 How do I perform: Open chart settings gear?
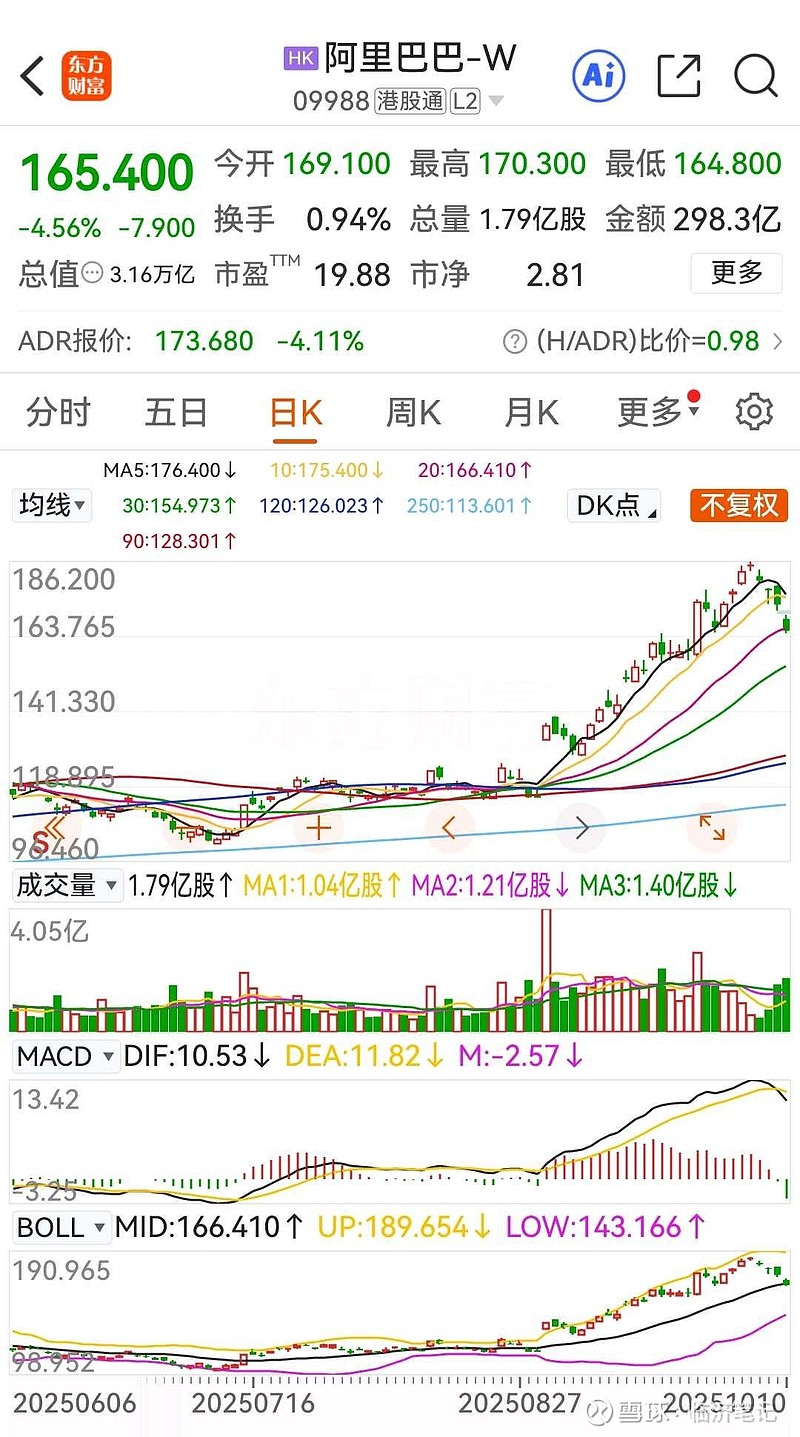point(754,412)
